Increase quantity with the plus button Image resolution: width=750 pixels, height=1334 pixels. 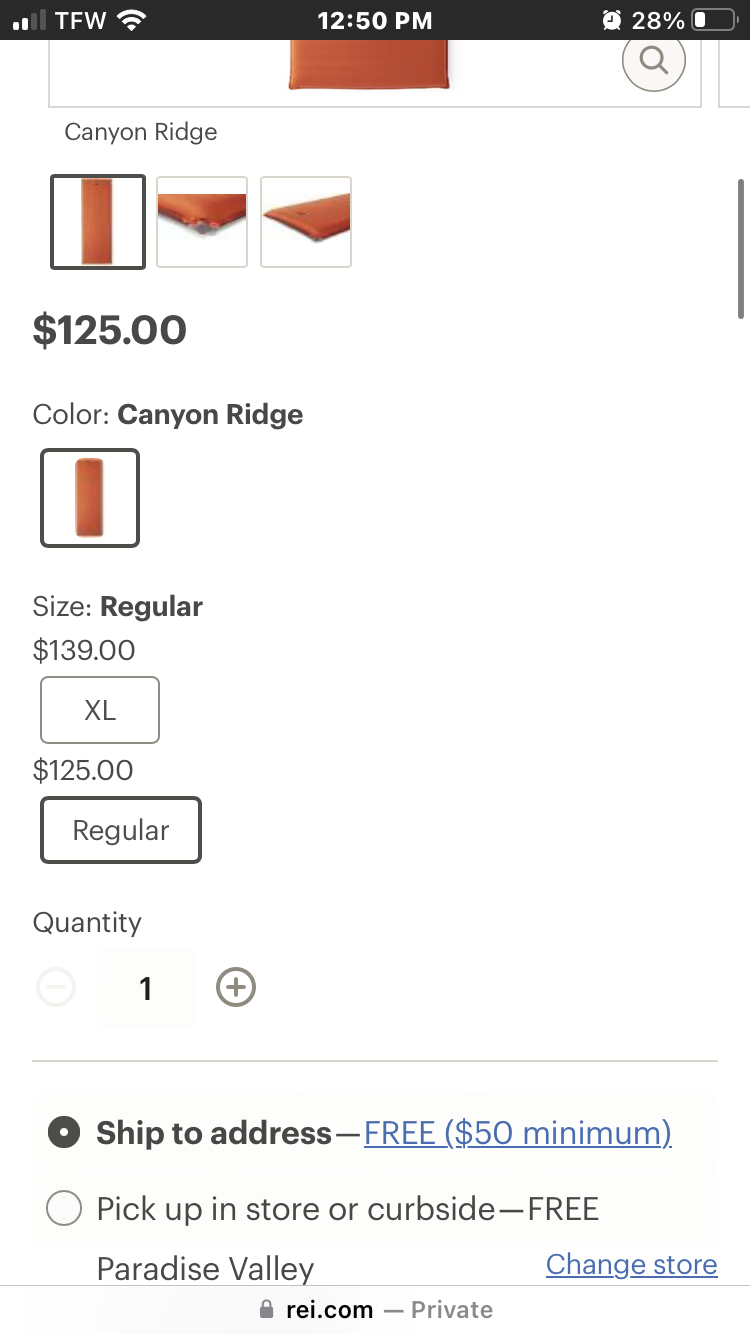coord(236,988)
